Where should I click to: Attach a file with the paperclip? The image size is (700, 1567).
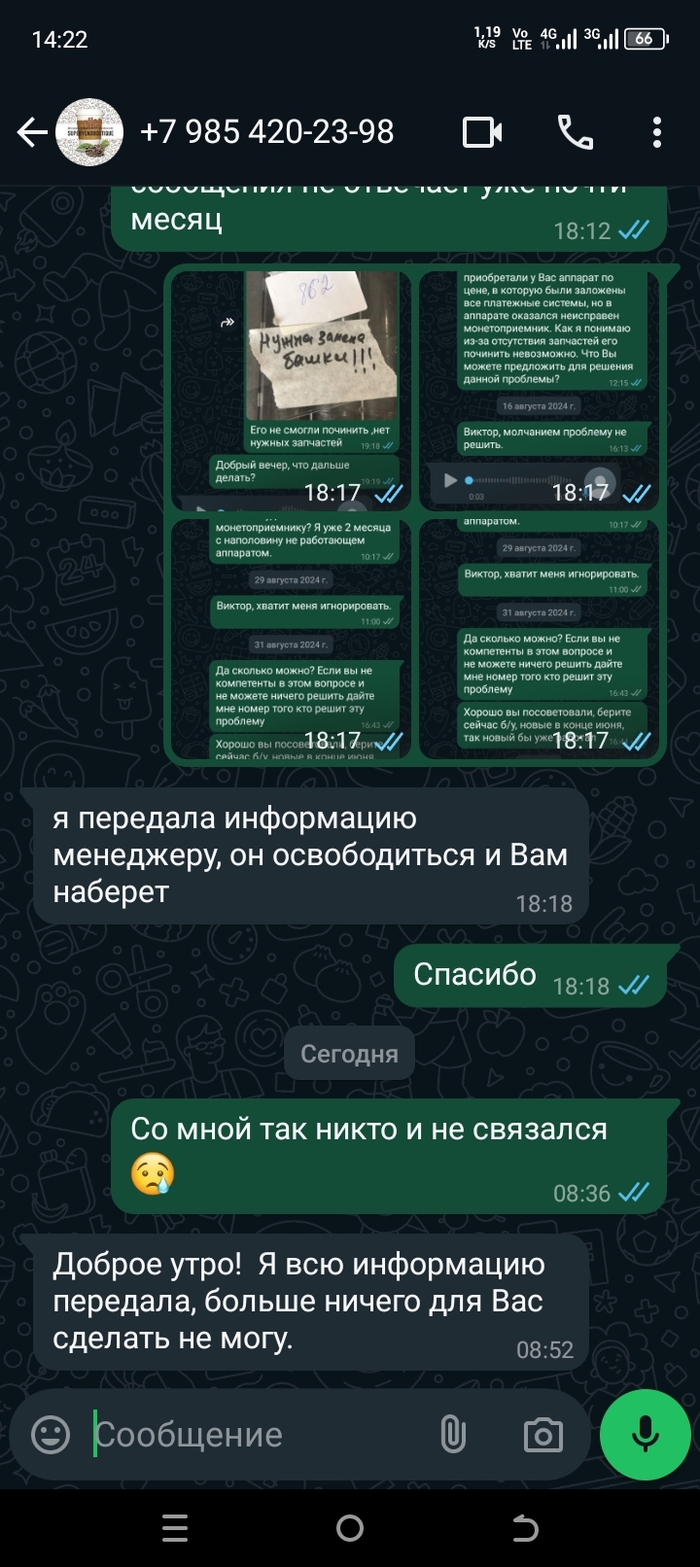click(453, 1435)
